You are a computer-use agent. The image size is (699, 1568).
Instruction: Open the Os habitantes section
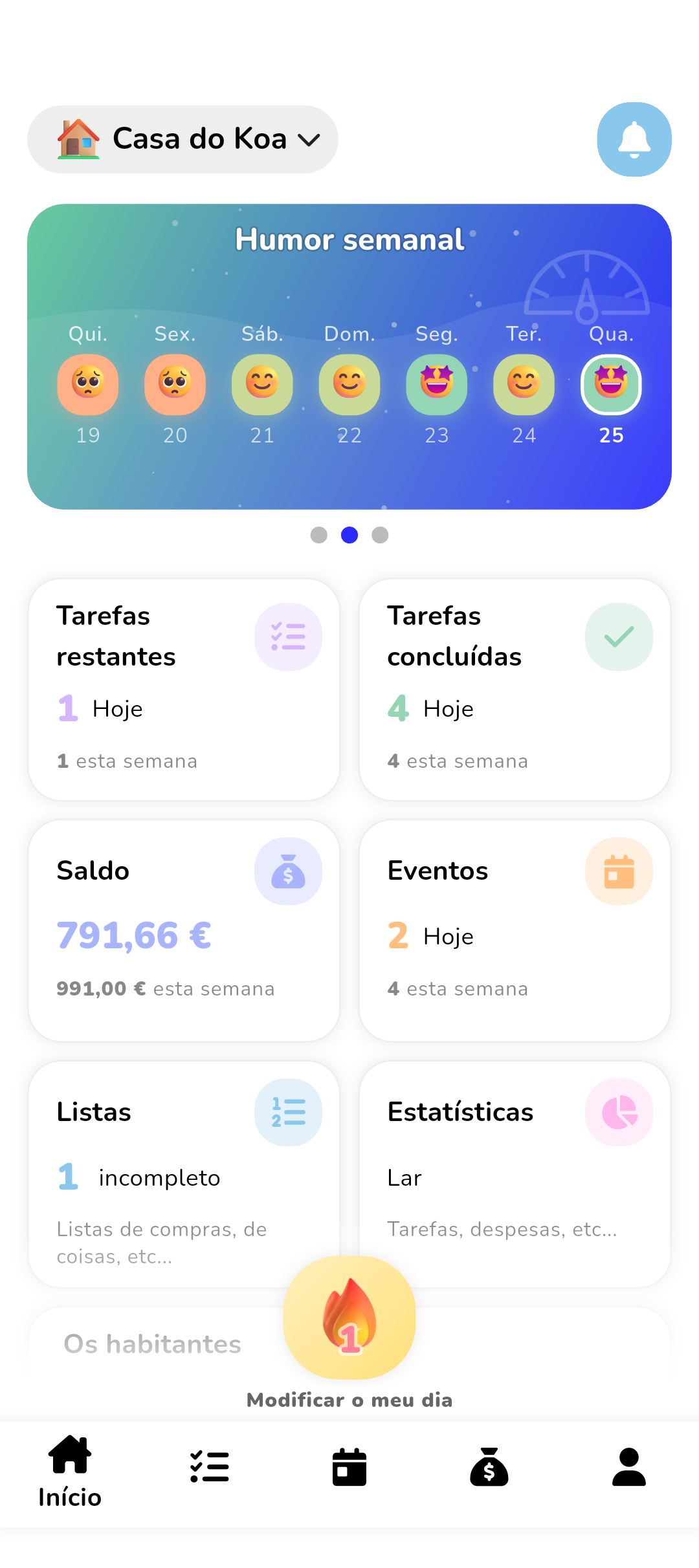click(153, 1343)
